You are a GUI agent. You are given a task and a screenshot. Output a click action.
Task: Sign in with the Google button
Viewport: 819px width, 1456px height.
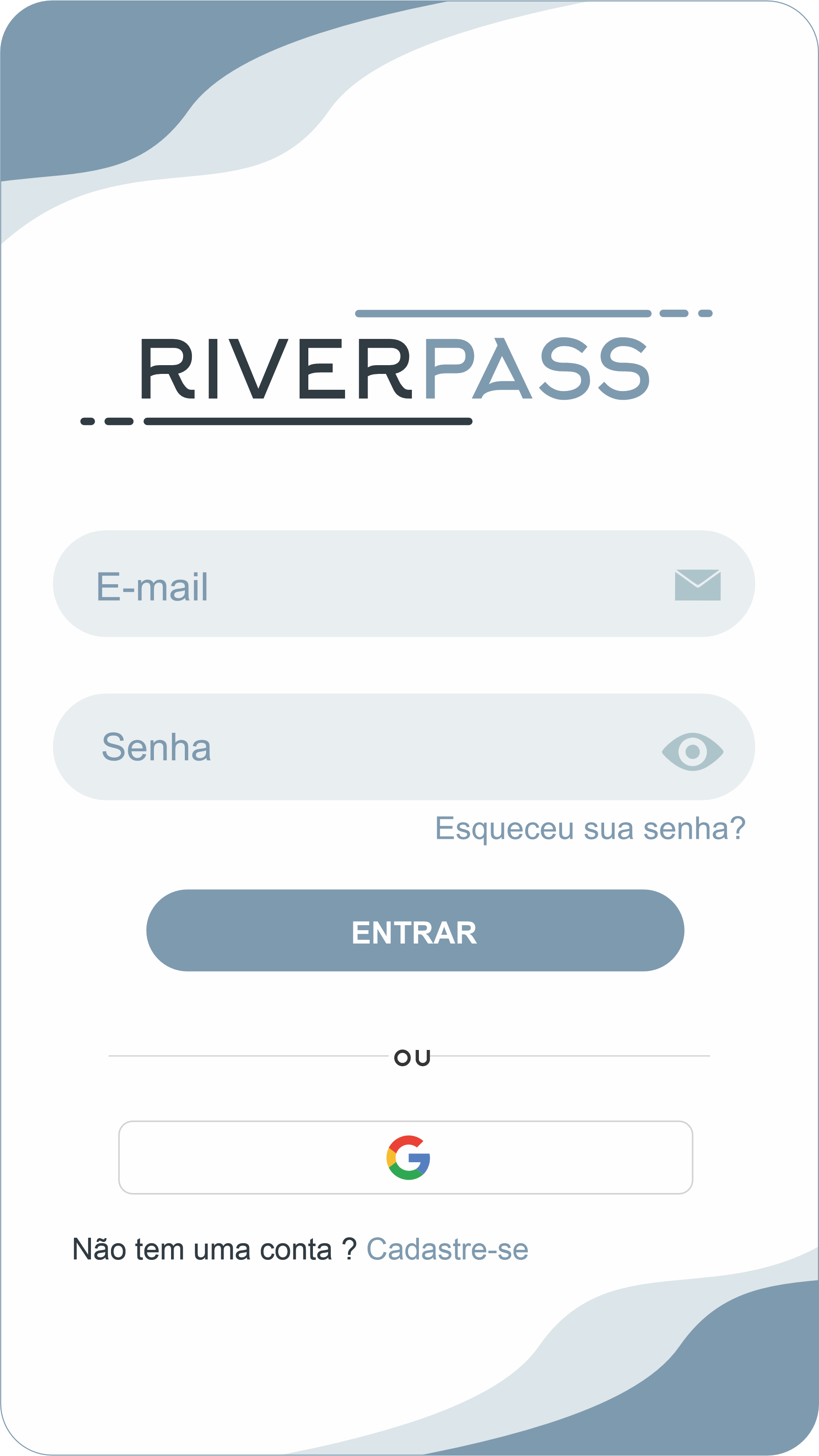405,1158
